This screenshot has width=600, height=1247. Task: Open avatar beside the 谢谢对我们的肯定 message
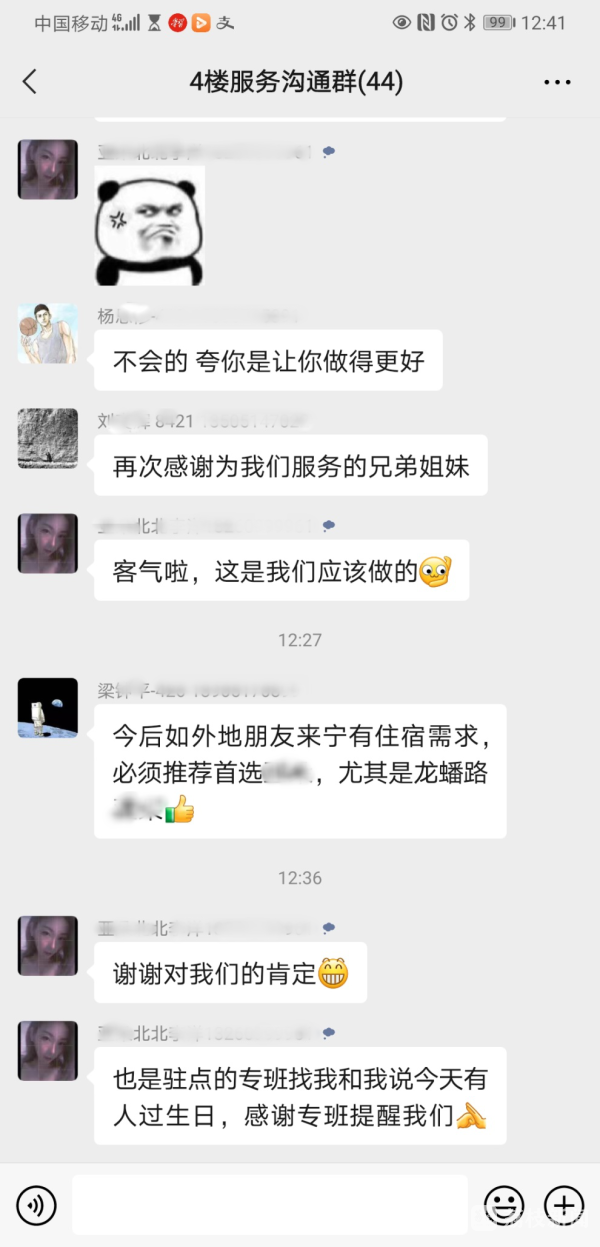pyautogui.click(x=48, y=946)
